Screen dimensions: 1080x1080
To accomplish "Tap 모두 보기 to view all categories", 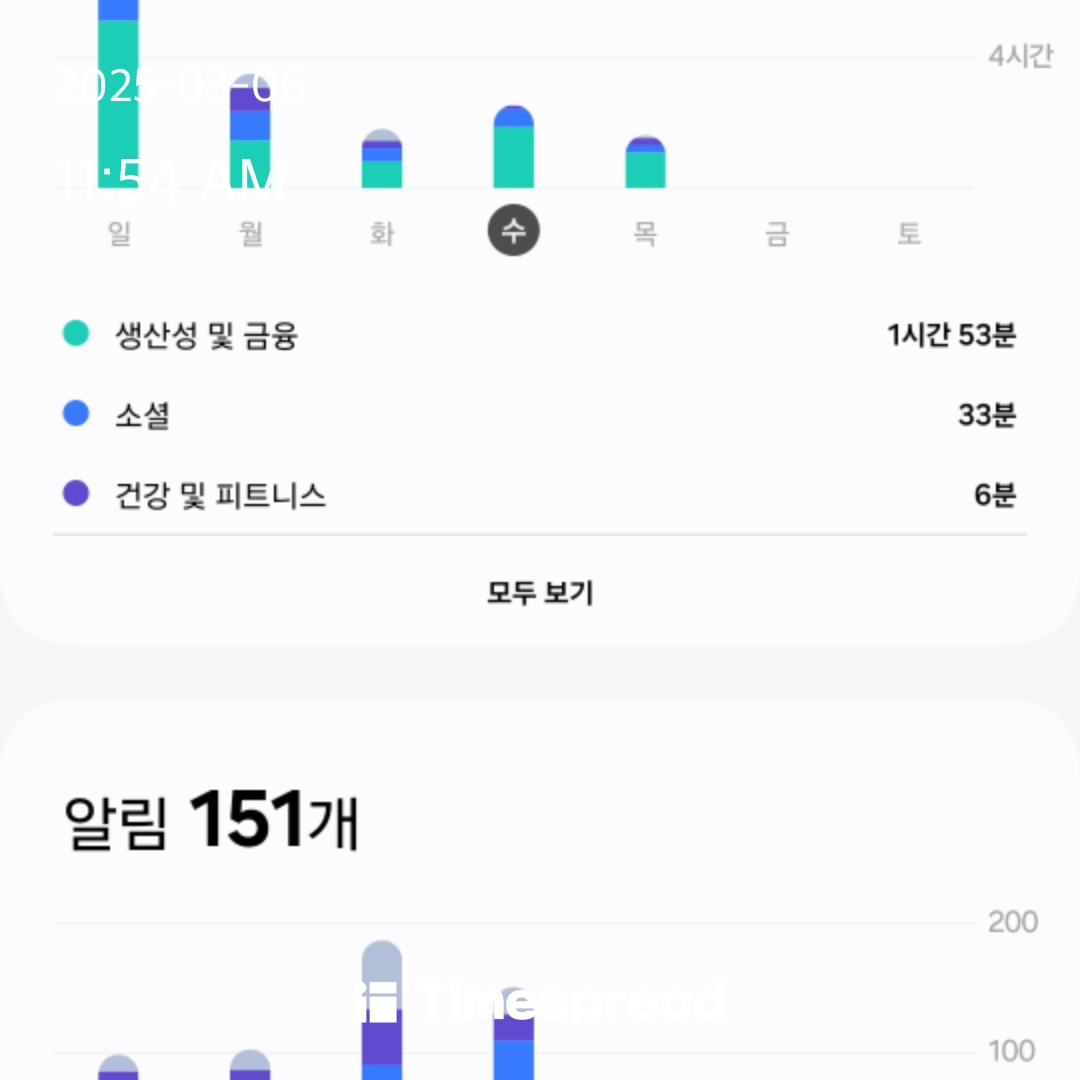I will point(540,592).
